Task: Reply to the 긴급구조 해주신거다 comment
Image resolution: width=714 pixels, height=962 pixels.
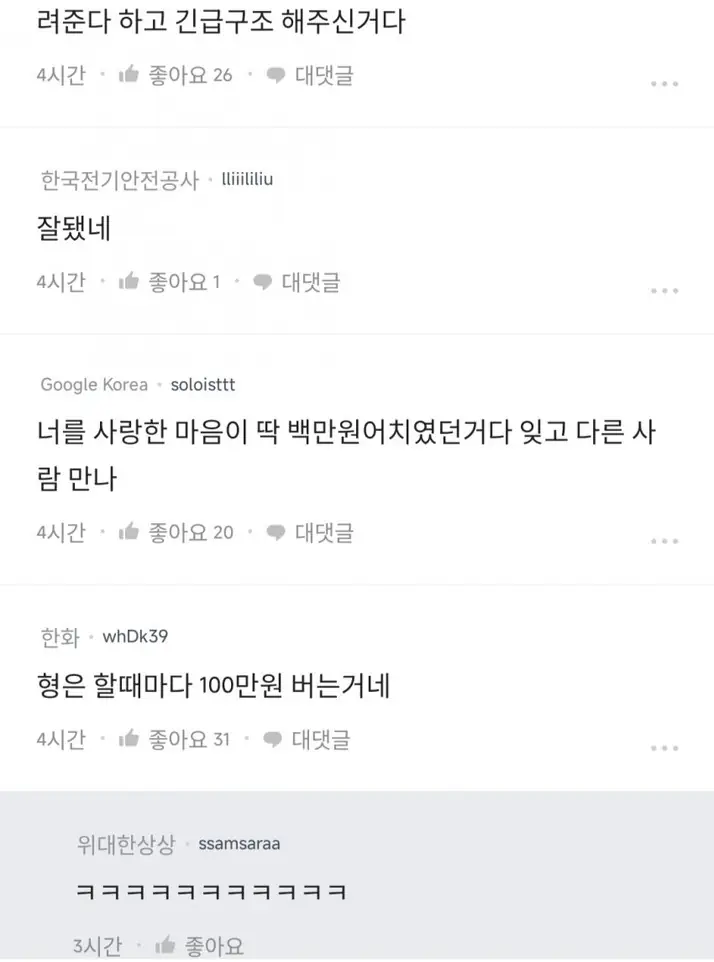Action: [x=310, y=75]
